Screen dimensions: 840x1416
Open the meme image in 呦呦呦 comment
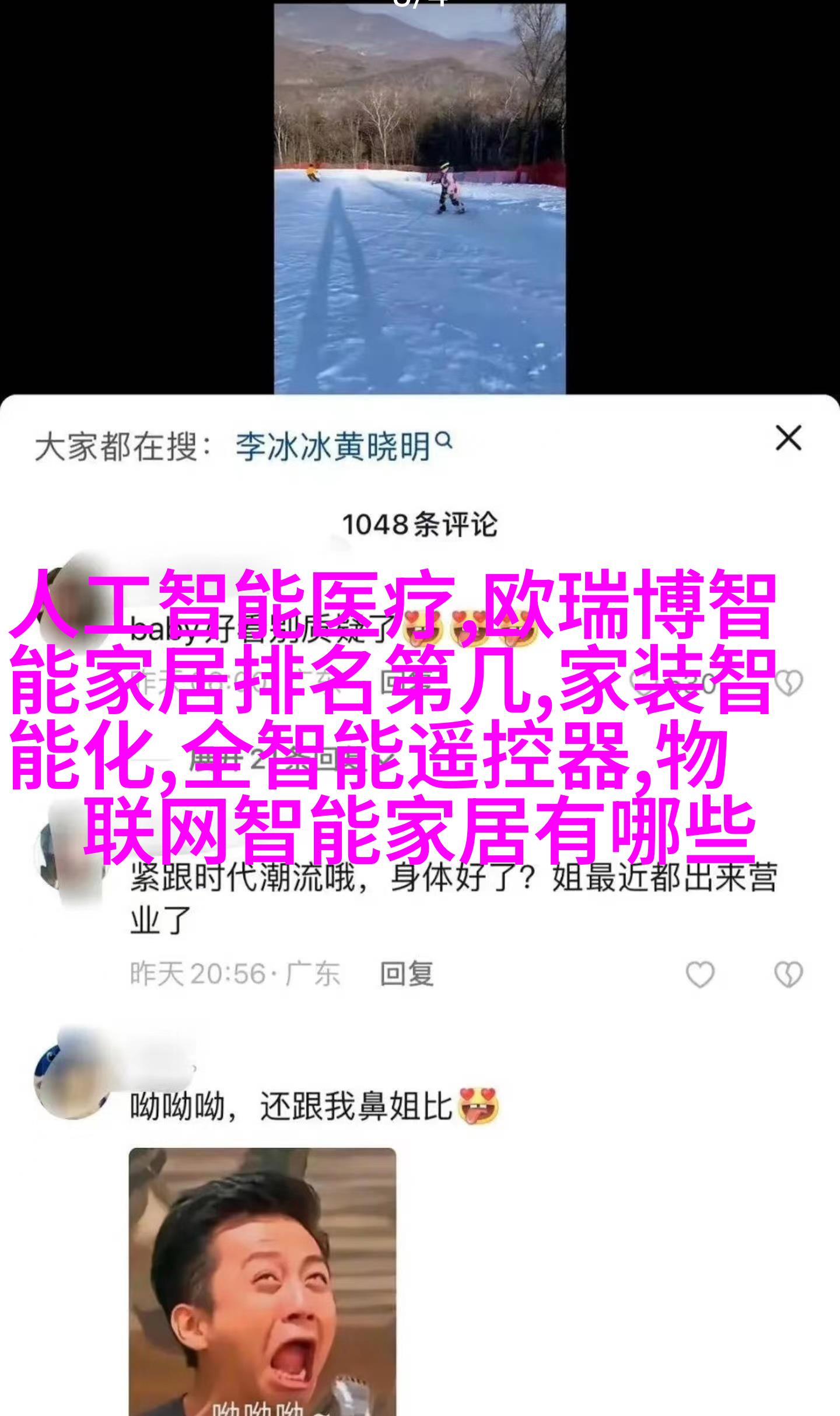click(x=262, y=1281)
